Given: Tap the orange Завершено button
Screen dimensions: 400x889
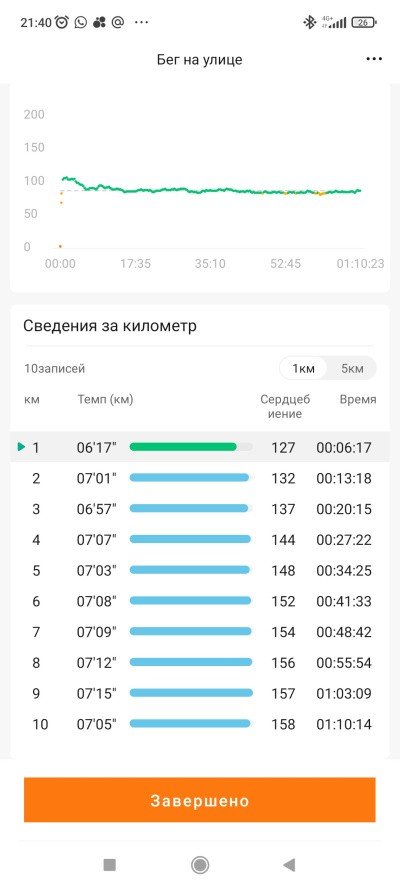Looking at the screenshot, I should tap(199, 800).
